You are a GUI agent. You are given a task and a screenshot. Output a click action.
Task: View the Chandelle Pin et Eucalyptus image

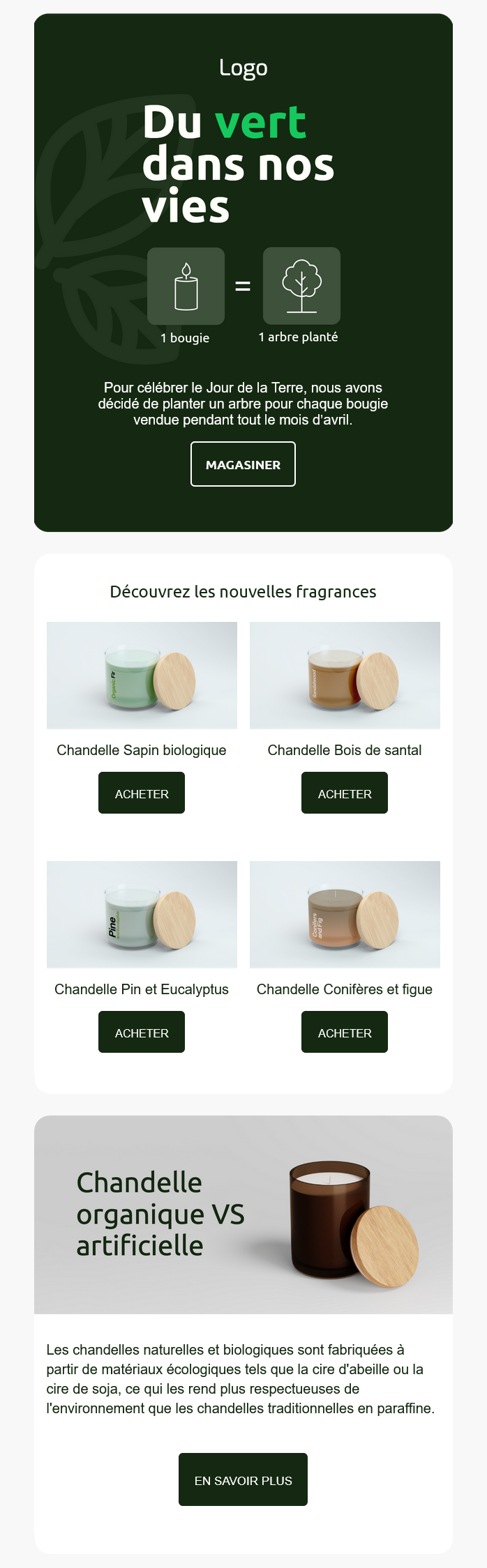[x=142, y=914]
